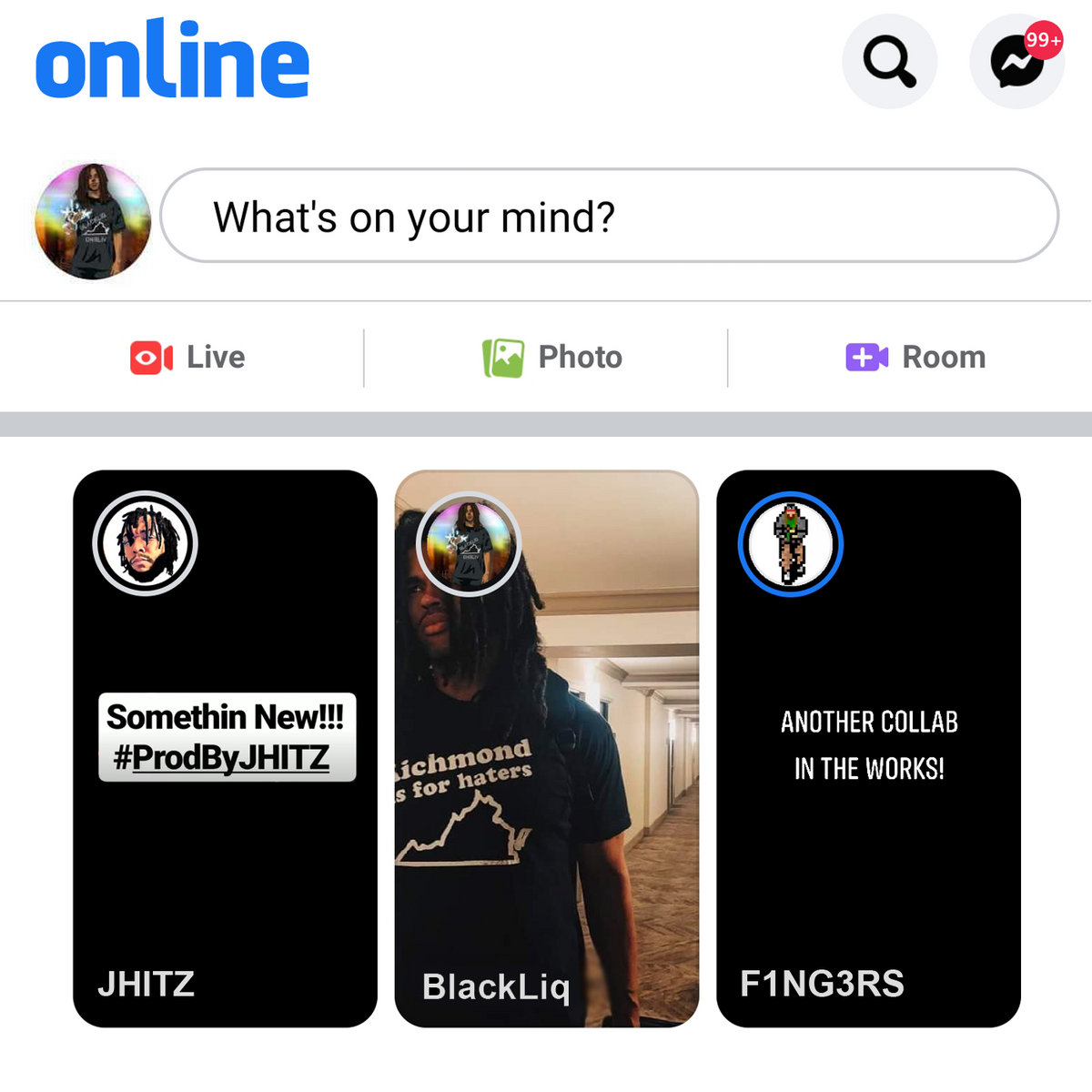Open the search magnifier icon
Viewport: 1092px width, 1092px height.
point(889,62)
